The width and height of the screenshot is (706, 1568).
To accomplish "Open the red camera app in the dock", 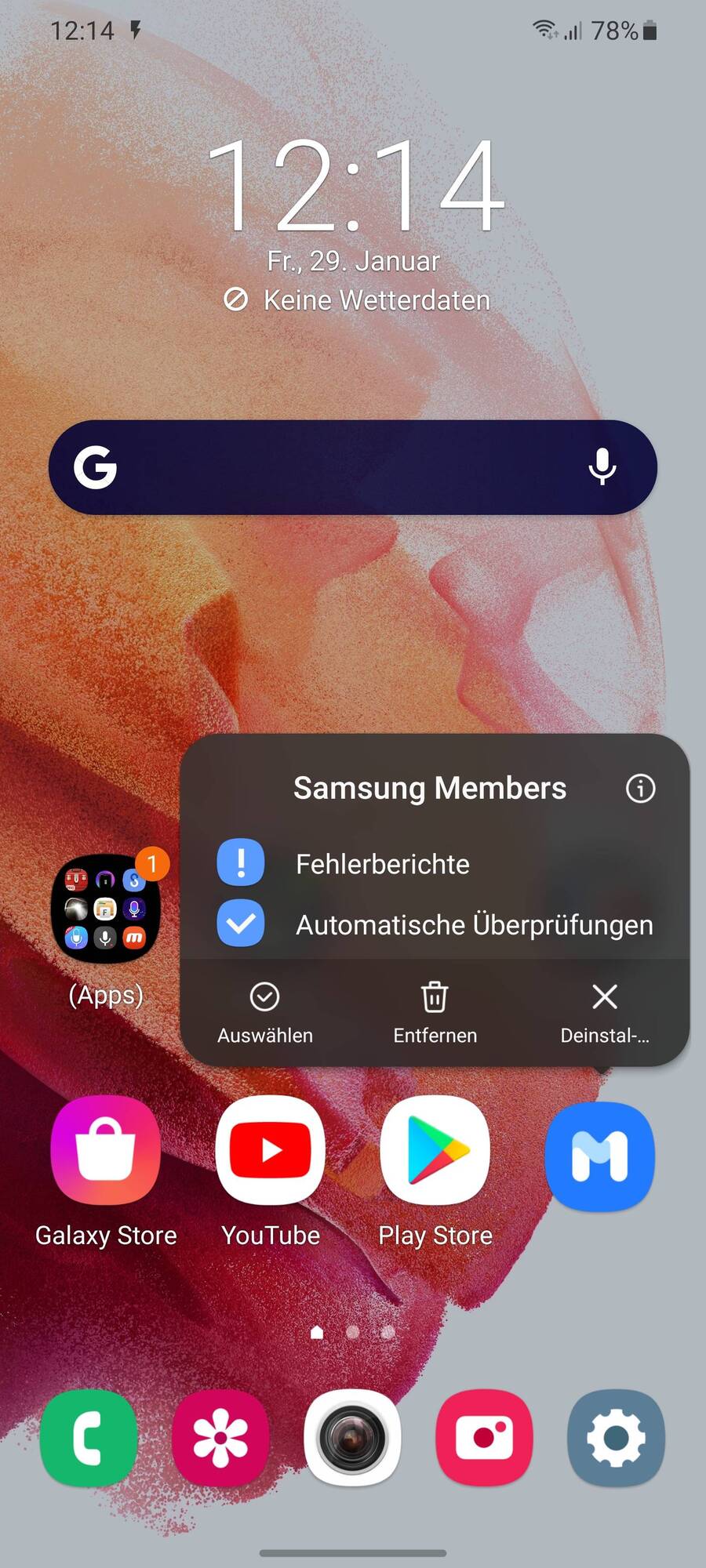I will [x=485, y=1438].
